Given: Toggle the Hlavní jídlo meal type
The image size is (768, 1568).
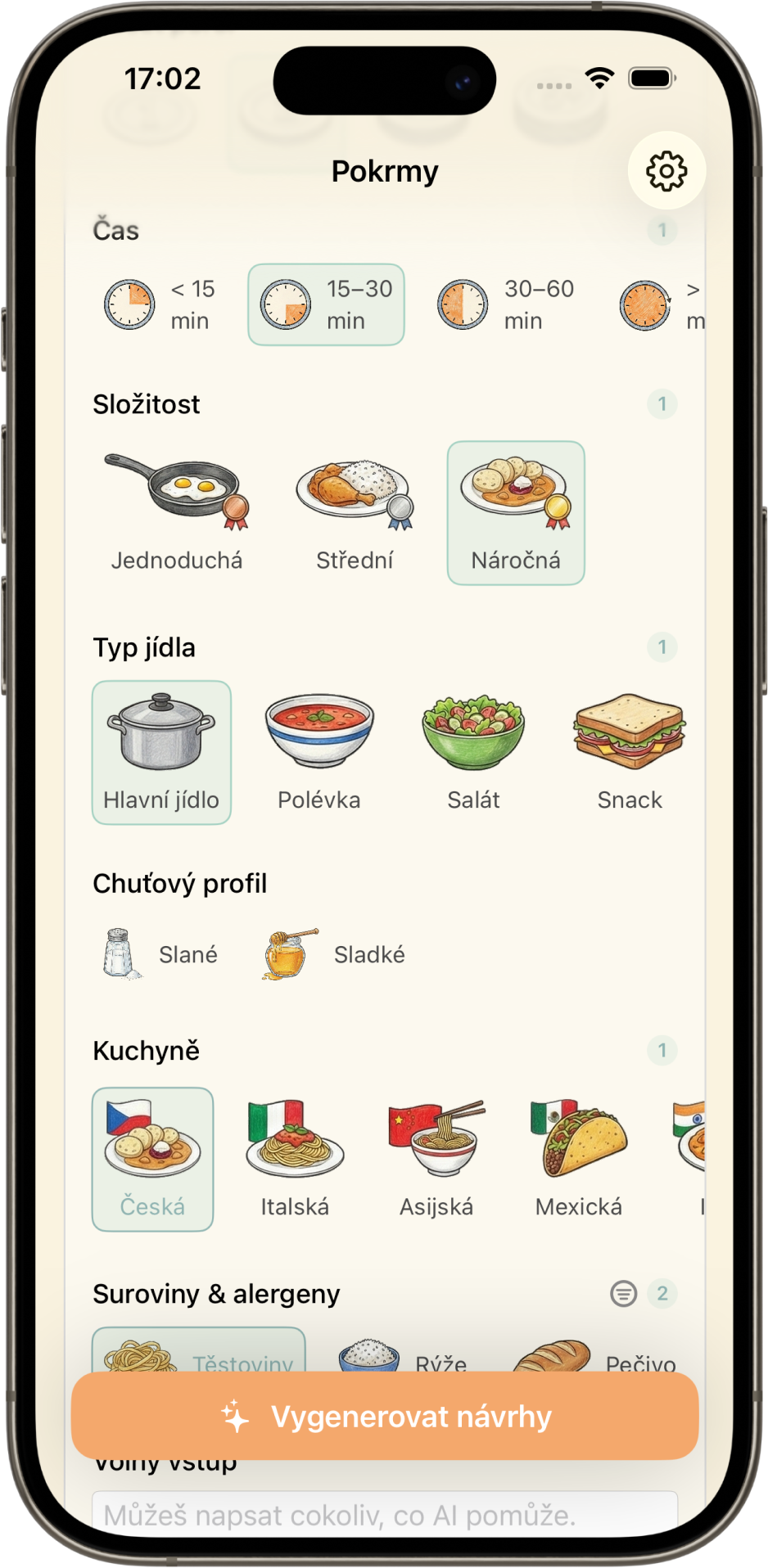Looking at the screenshot, I should [x=161, y=752].
